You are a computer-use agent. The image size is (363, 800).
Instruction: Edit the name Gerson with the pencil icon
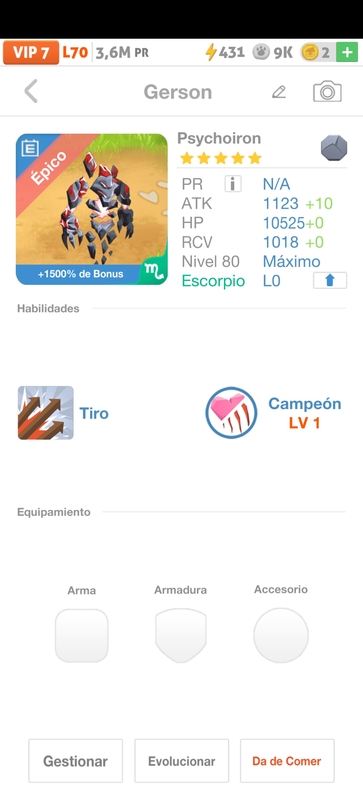(x=279, y=92)
